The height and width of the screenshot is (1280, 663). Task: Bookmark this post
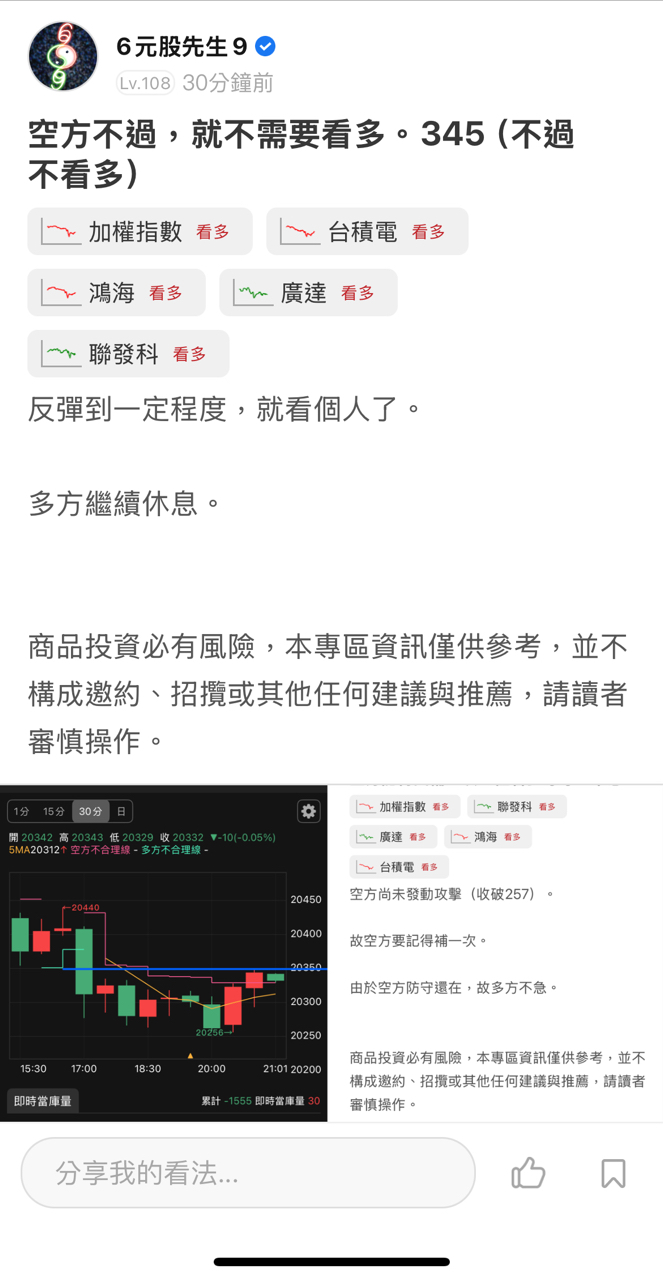pos(613,1173)
